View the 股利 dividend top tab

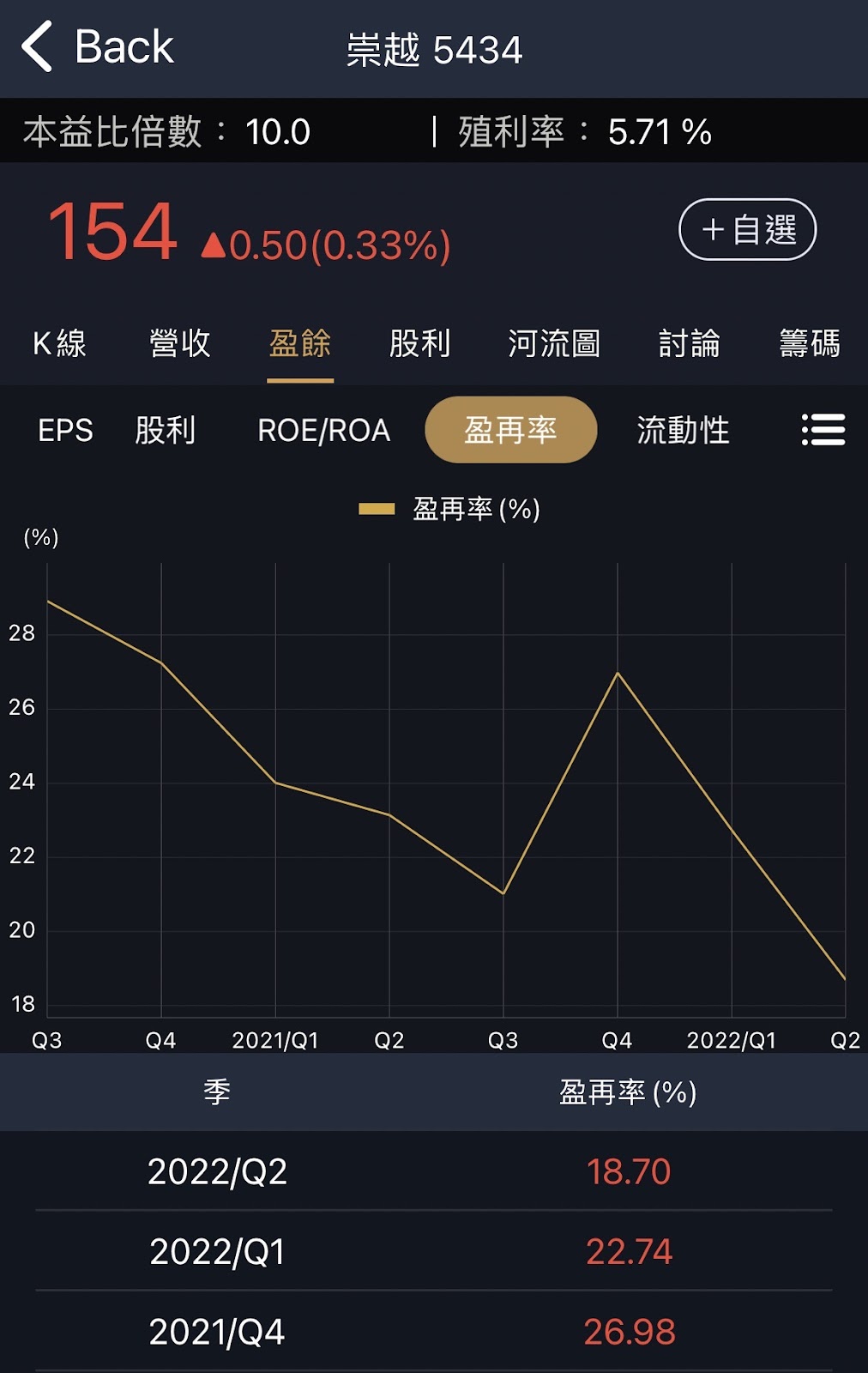(x=419, y=344)
